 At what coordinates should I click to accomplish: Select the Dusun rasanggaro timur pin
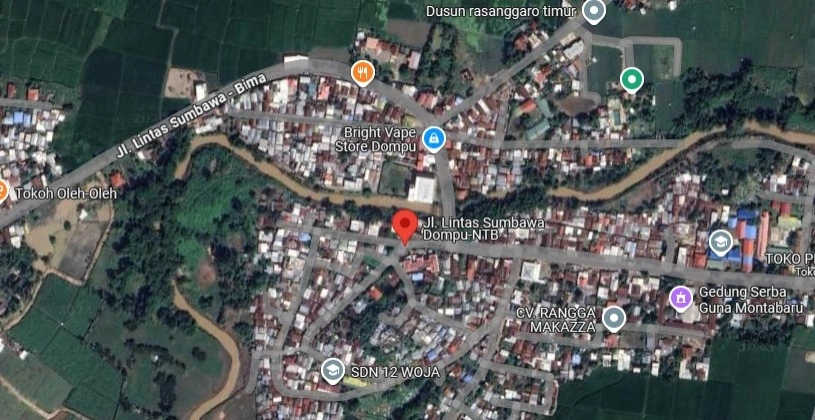[x=594, y=12]
